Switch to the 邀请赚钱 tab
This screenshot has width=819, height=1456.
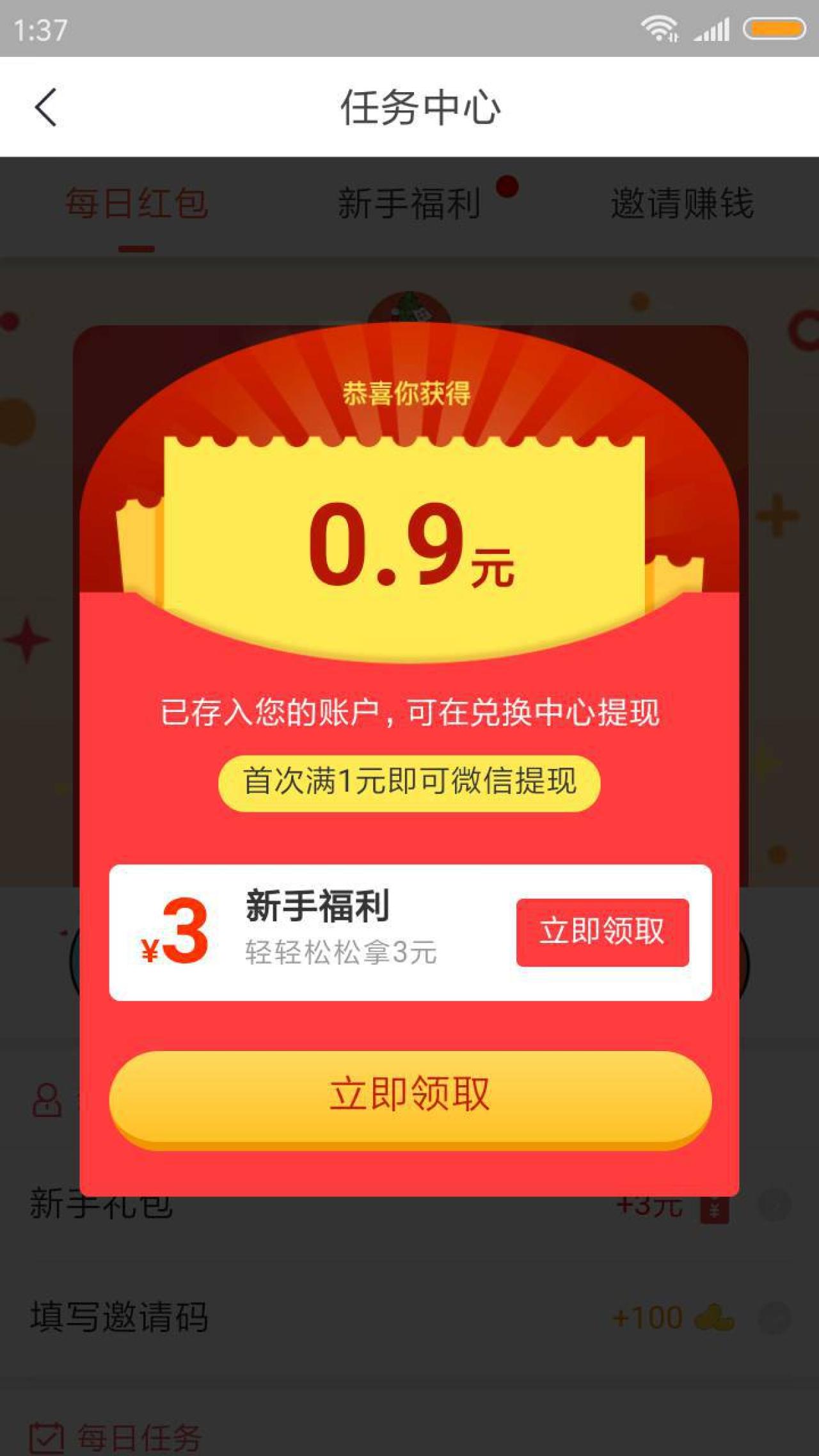tap(682, 203)
